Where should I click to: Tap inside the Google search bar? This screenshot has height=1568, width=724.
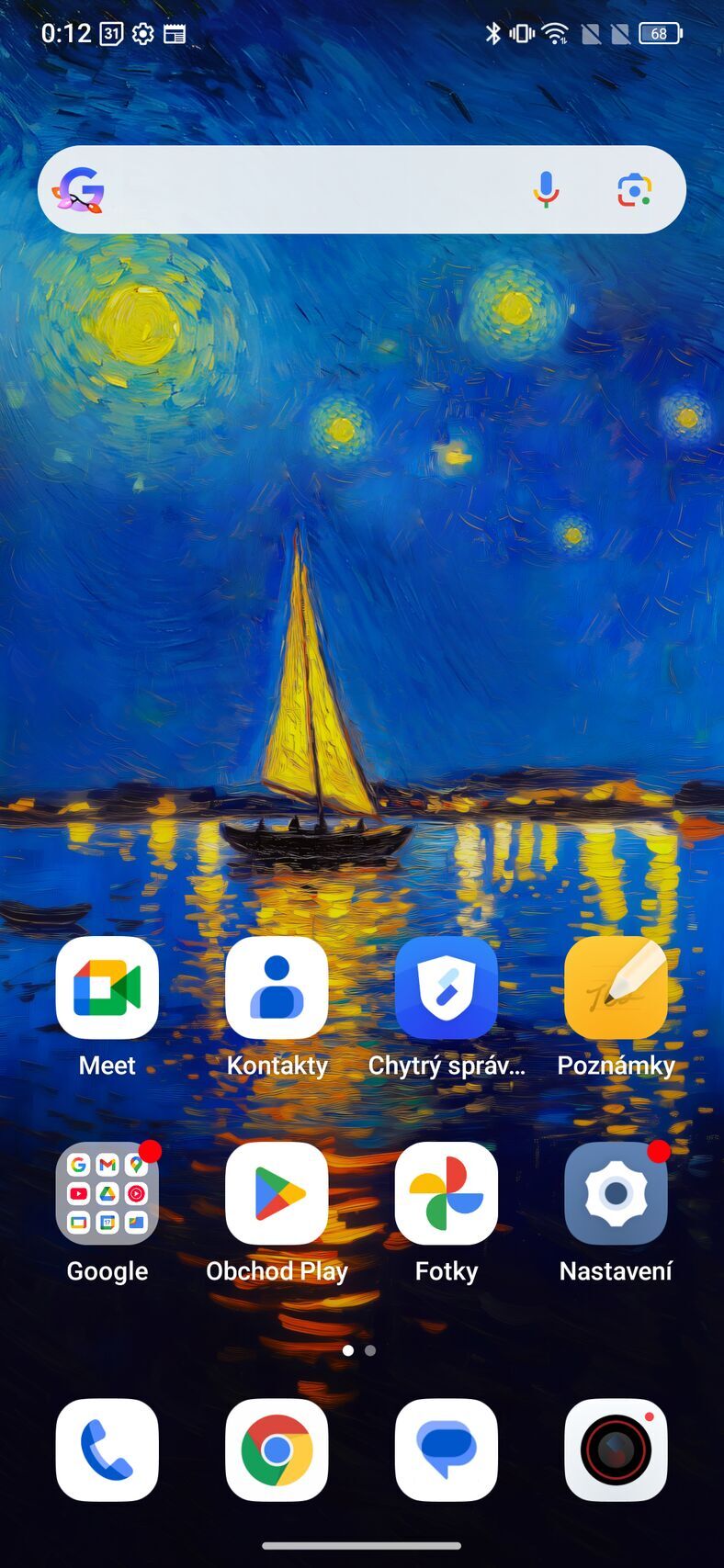[322, 188]
